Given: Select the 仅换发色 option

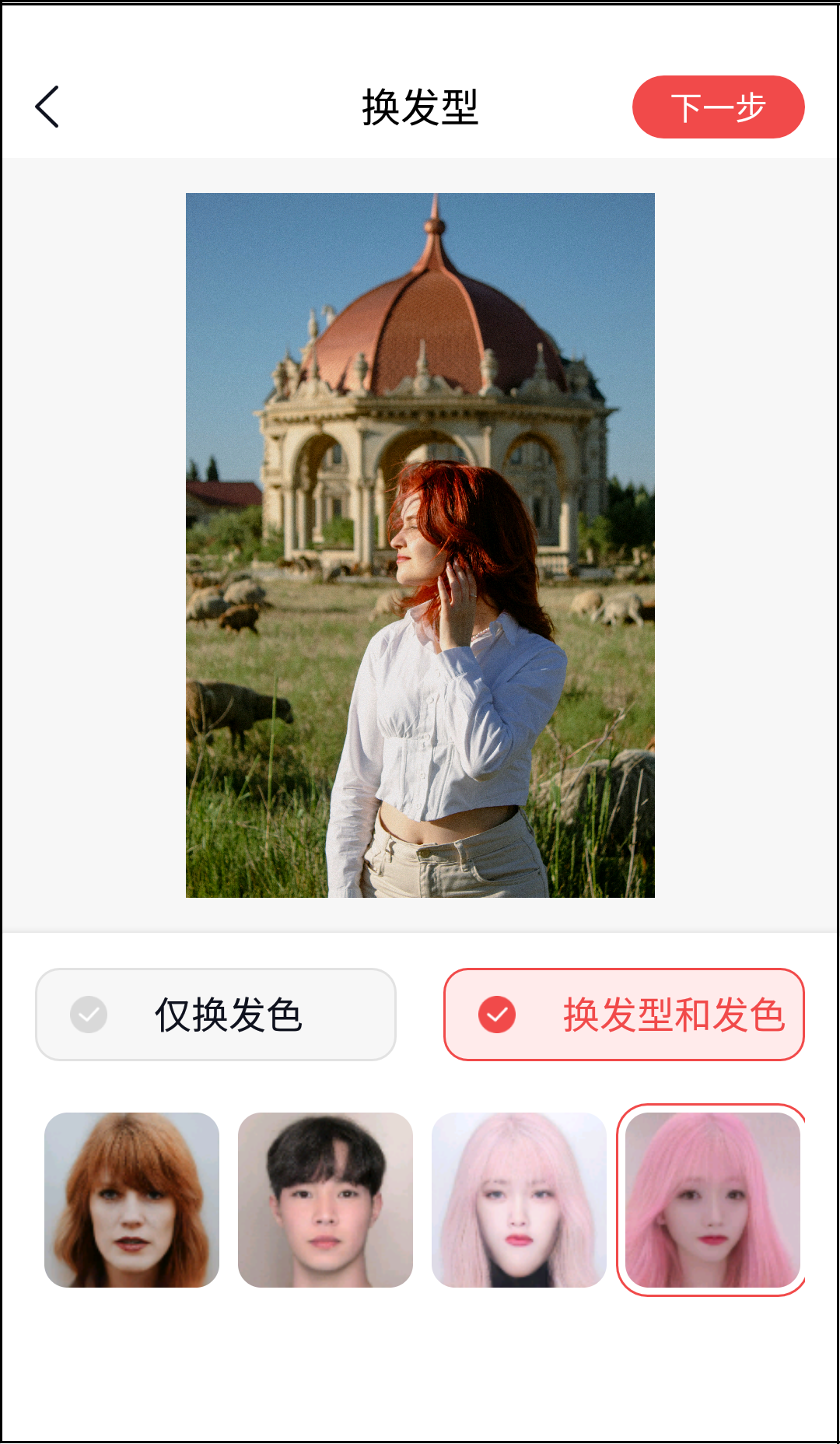Looking at the screenshot, I should 215,1015.
